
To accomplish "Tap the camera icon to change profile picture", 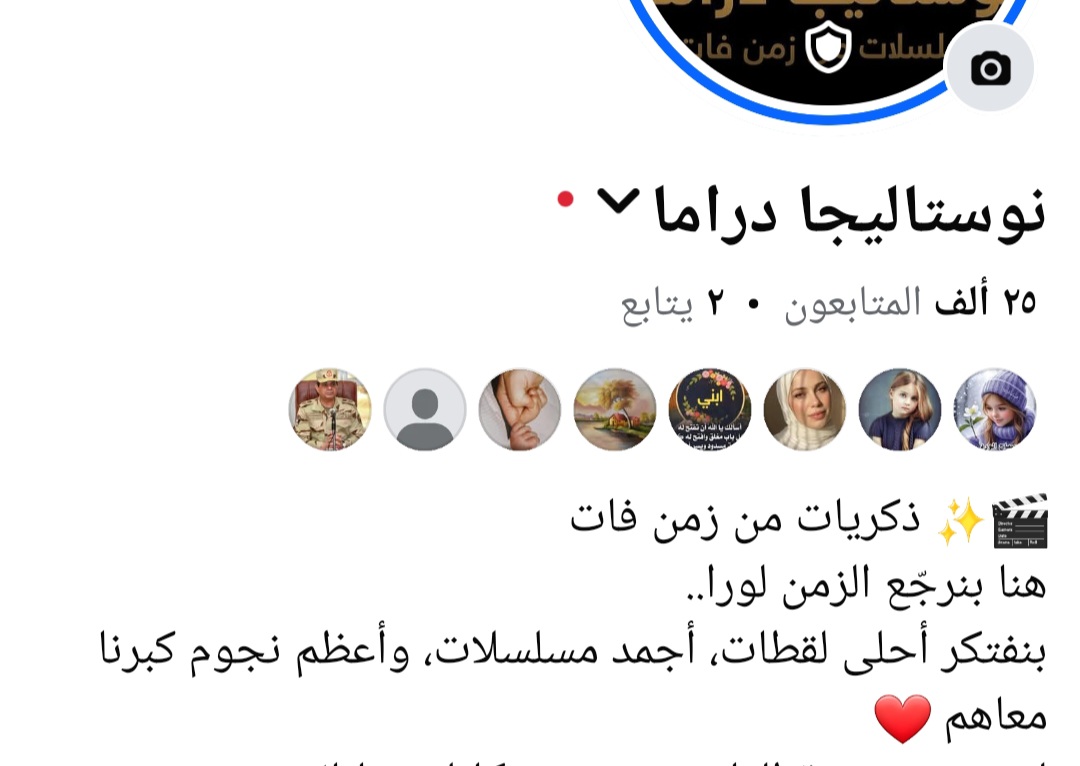I will 989,68.
